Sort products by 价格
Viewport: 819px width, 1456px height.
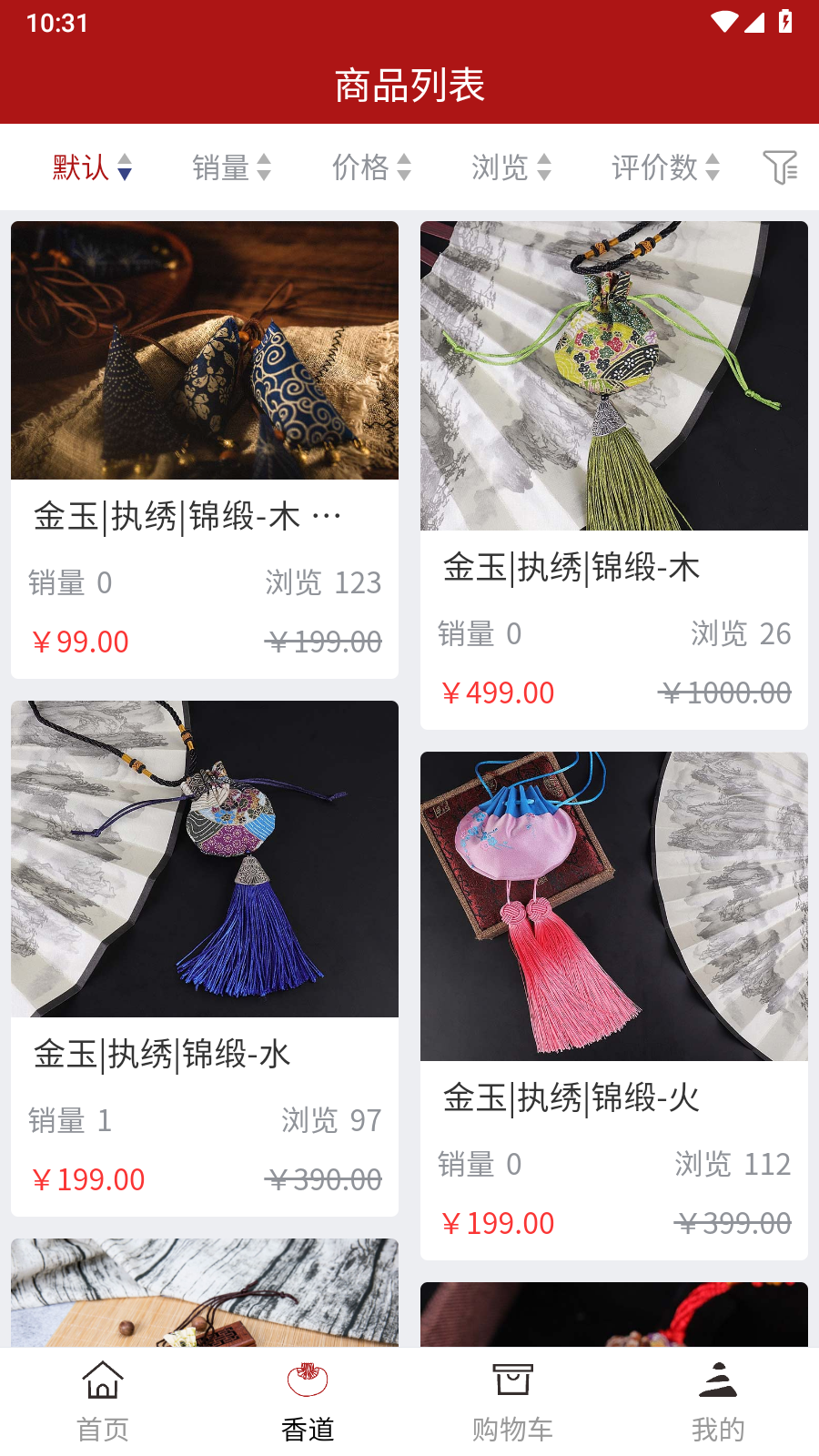[371, 167]
